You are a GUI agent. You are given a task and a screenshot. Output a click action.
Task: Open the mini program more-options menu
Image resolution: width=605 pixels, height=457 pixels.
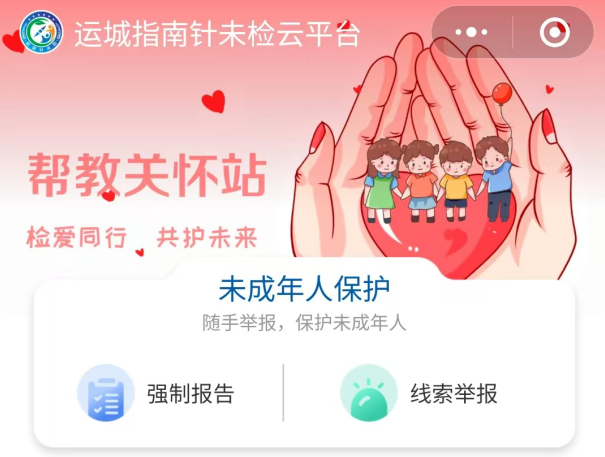pos(471,32)
